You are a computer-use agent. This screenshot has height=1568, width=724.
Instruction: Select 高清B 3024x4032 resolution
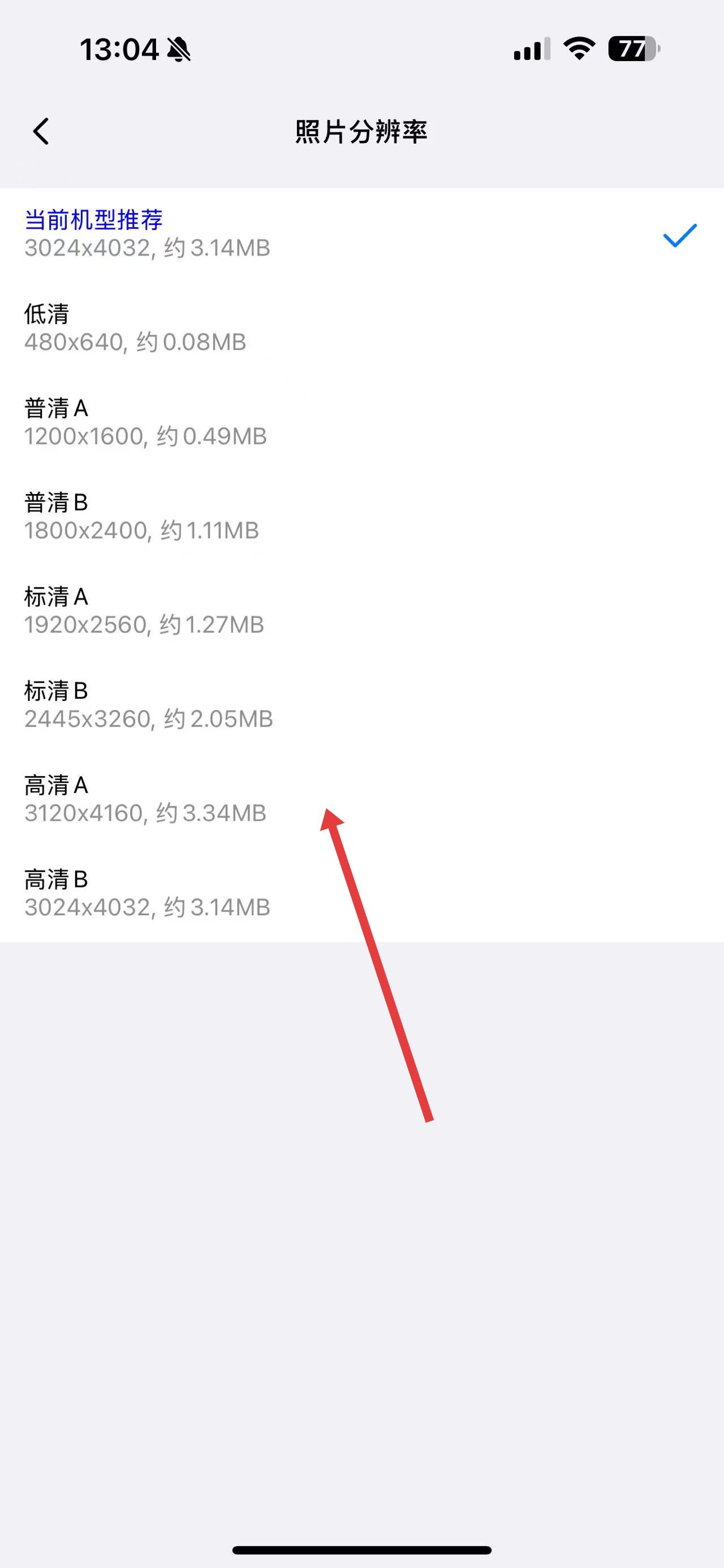point(146,894)
